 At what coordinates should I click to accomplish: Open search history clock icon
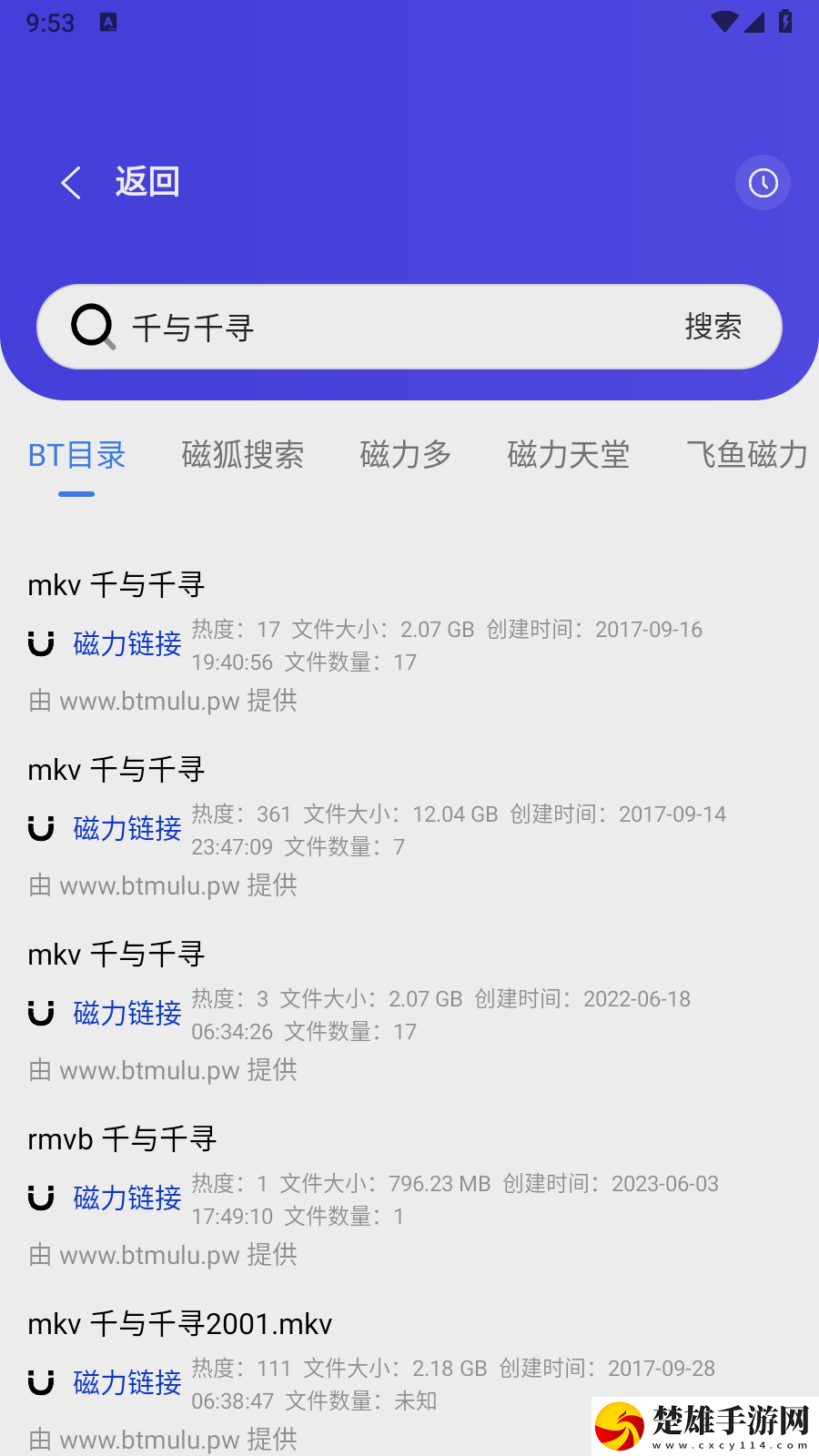763,183
